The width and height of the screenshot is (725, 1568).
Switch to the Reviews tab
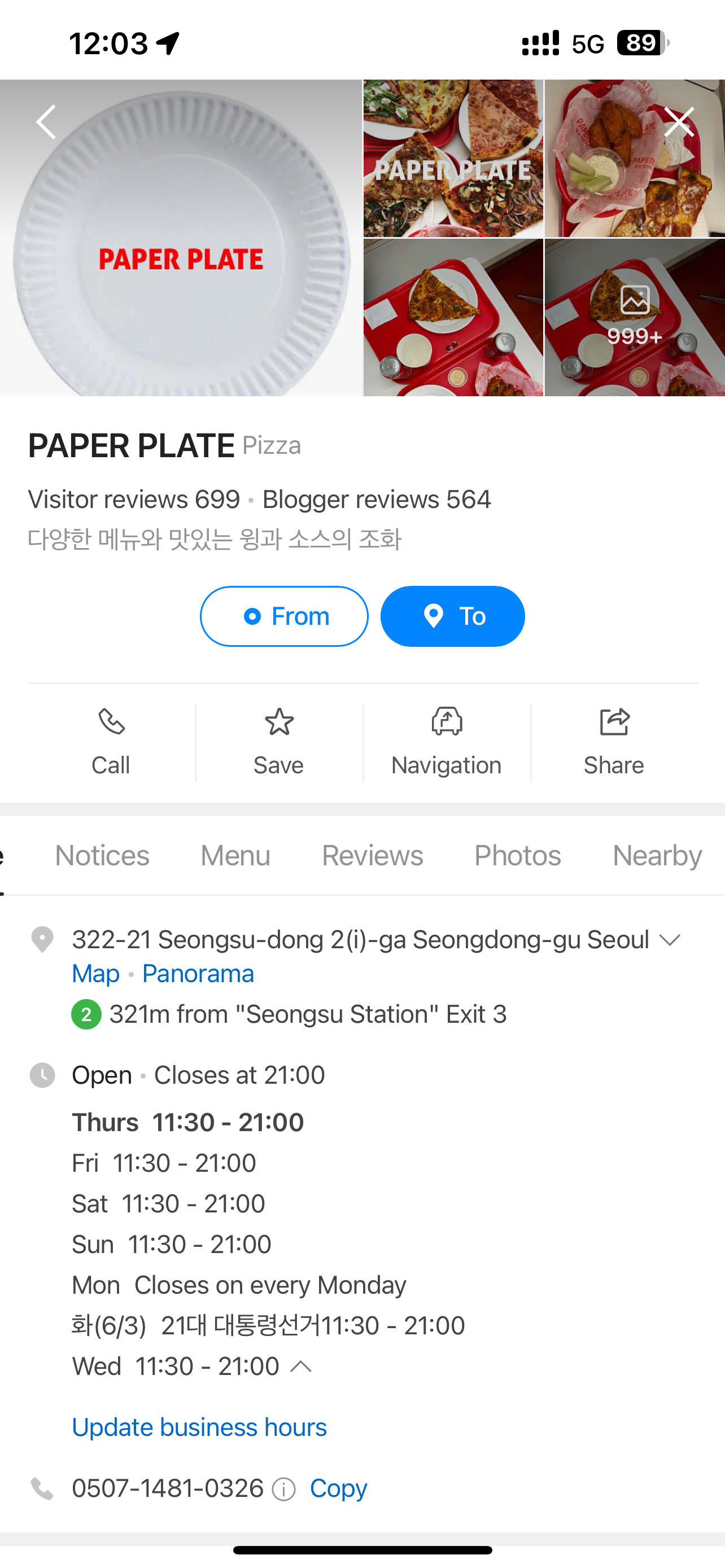373,855
